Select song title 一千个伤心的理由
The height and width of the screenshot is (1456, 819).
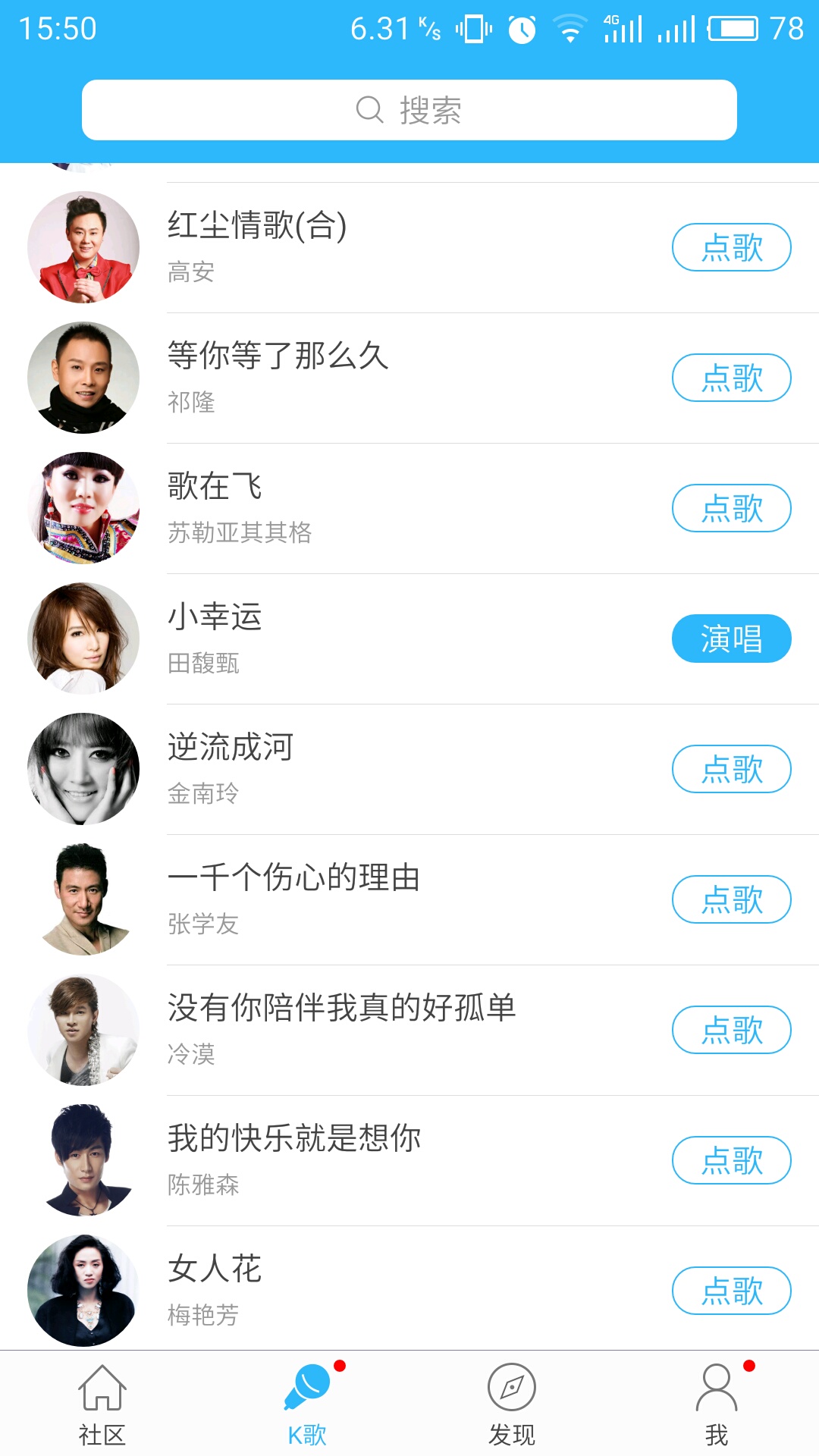click(294, 878)
